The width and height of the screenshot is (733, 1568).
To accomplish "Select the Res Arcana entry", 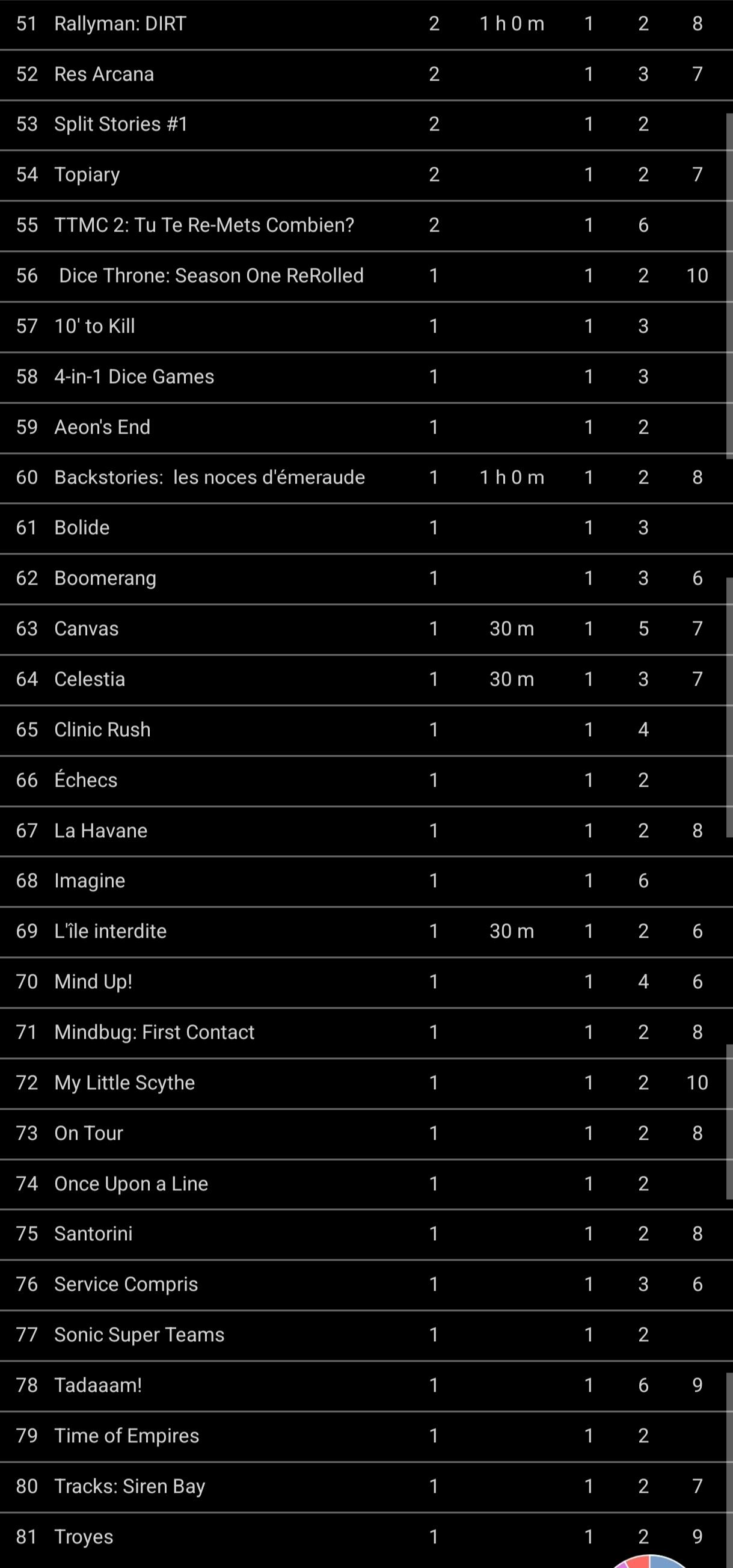I will pyautogui.click(x=104, y=74).
